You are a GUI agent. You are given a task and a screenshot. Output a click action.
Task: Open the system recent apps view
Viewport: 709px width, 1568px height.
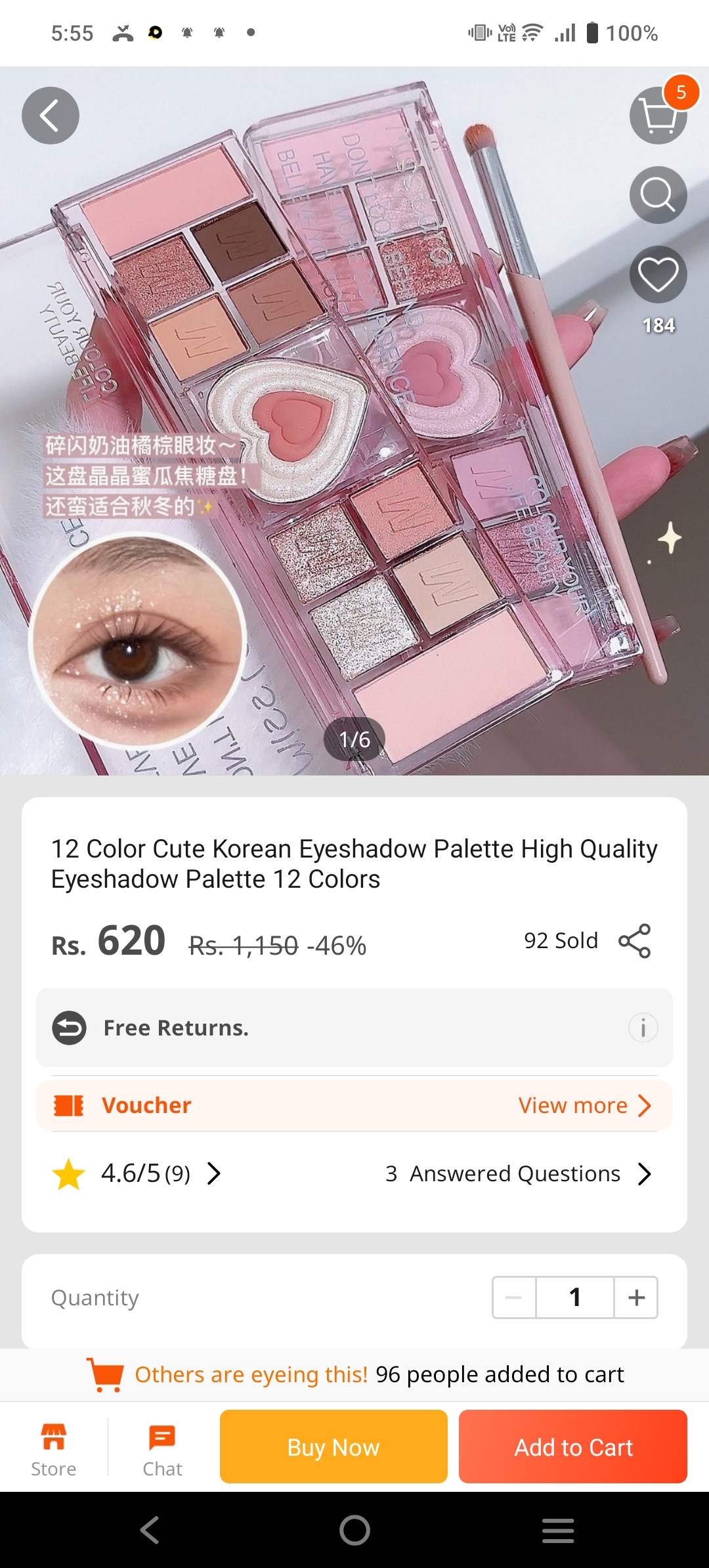coord(558,1531)
